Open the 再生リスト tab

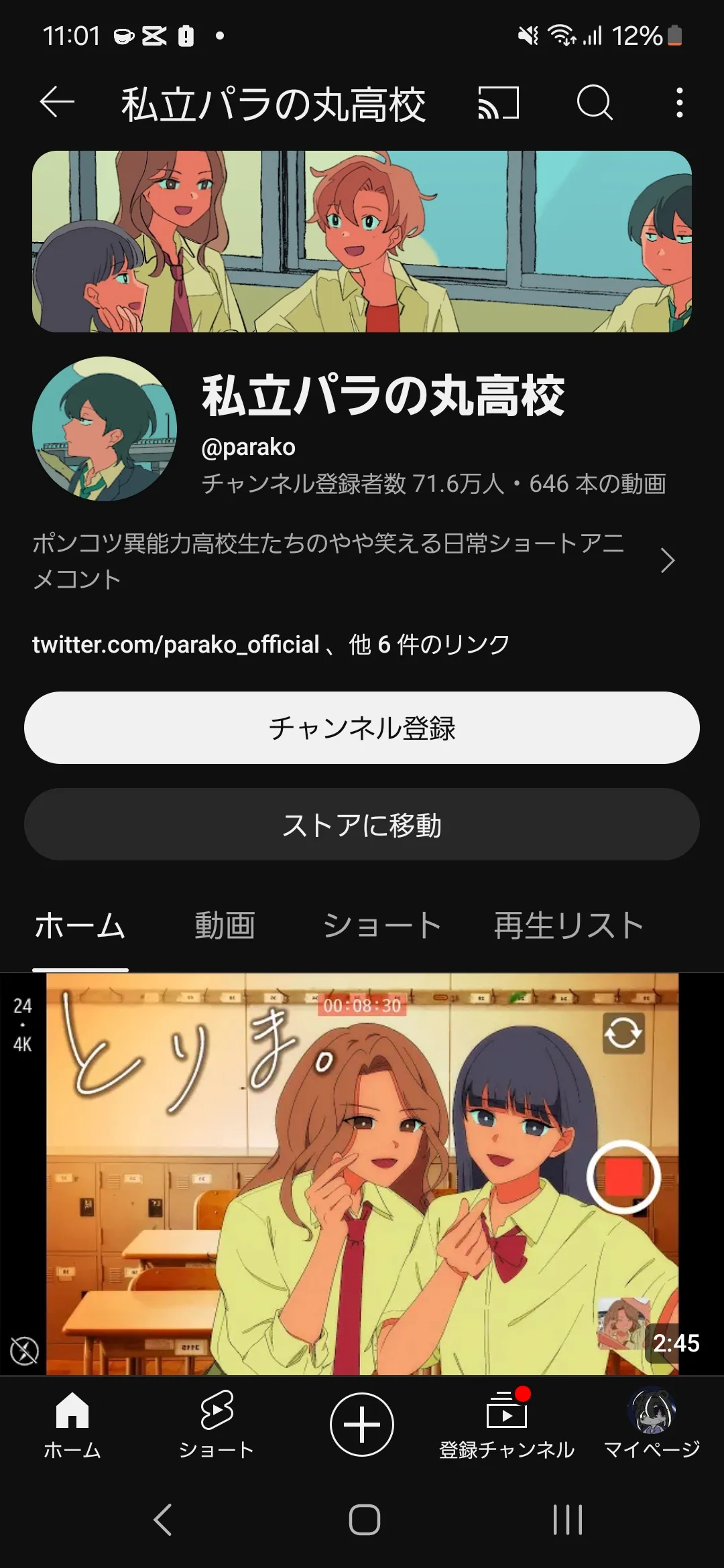tap(568, 926)
